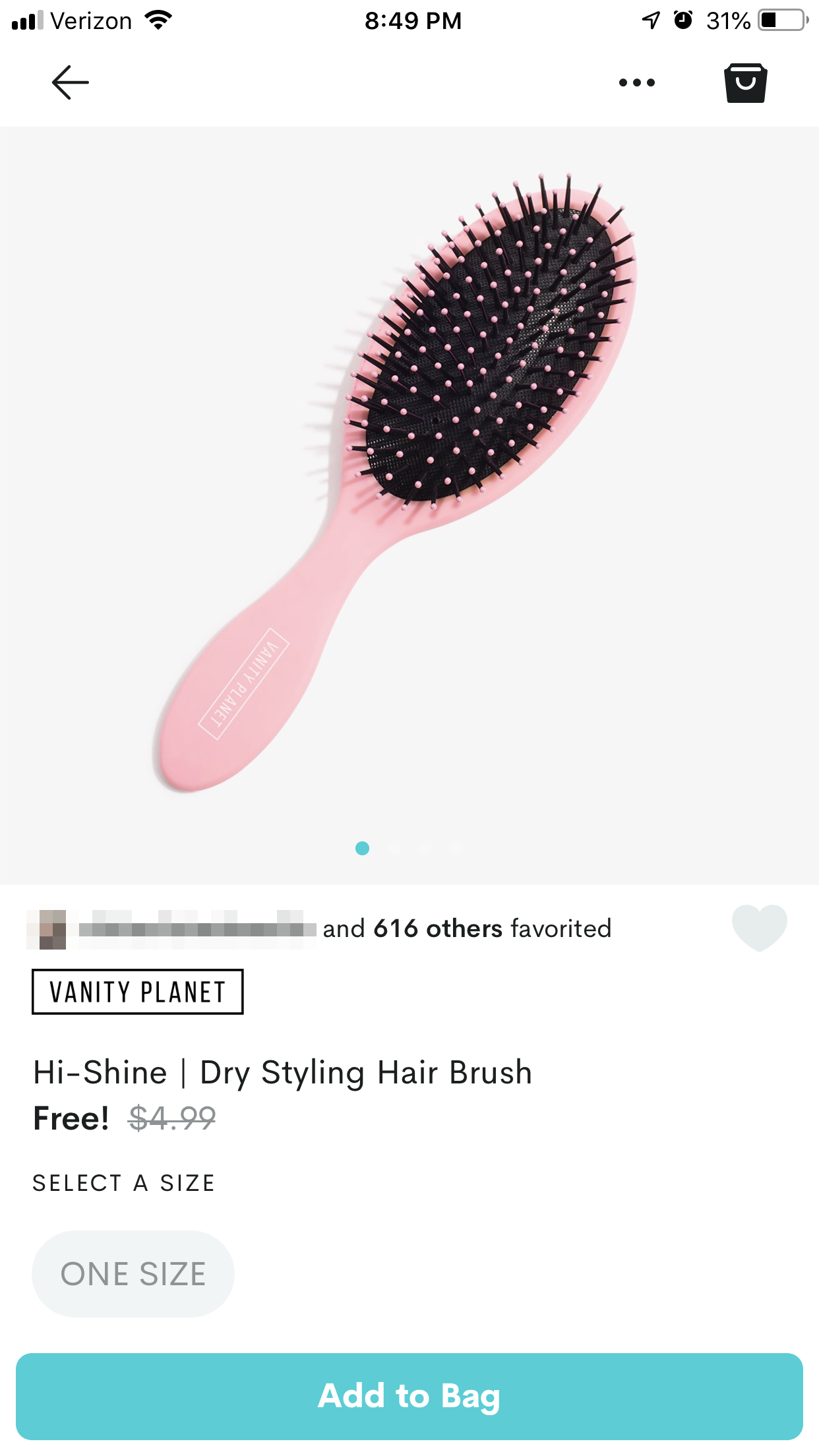Open the Vanity Planet brand page

pos(138,992)
